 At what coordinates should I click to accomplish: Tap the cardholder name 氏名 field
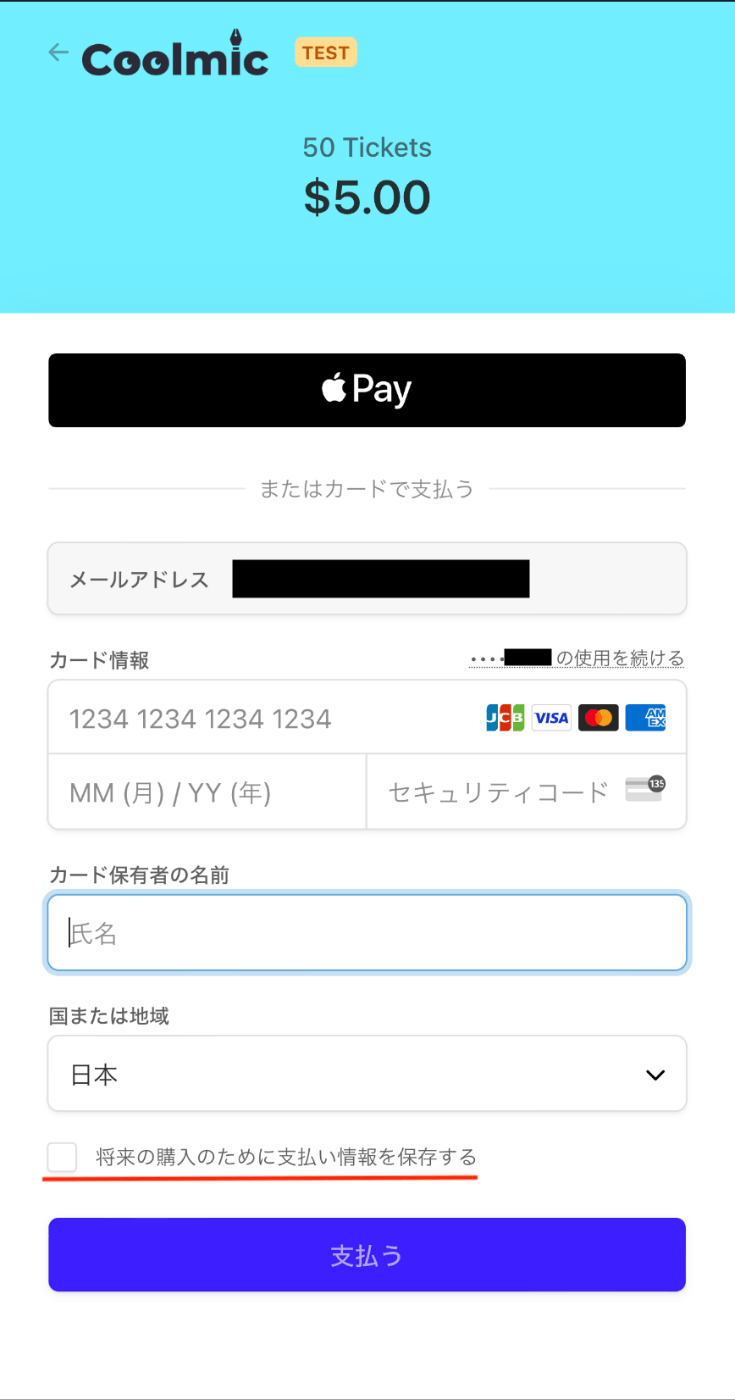[367, 933]
